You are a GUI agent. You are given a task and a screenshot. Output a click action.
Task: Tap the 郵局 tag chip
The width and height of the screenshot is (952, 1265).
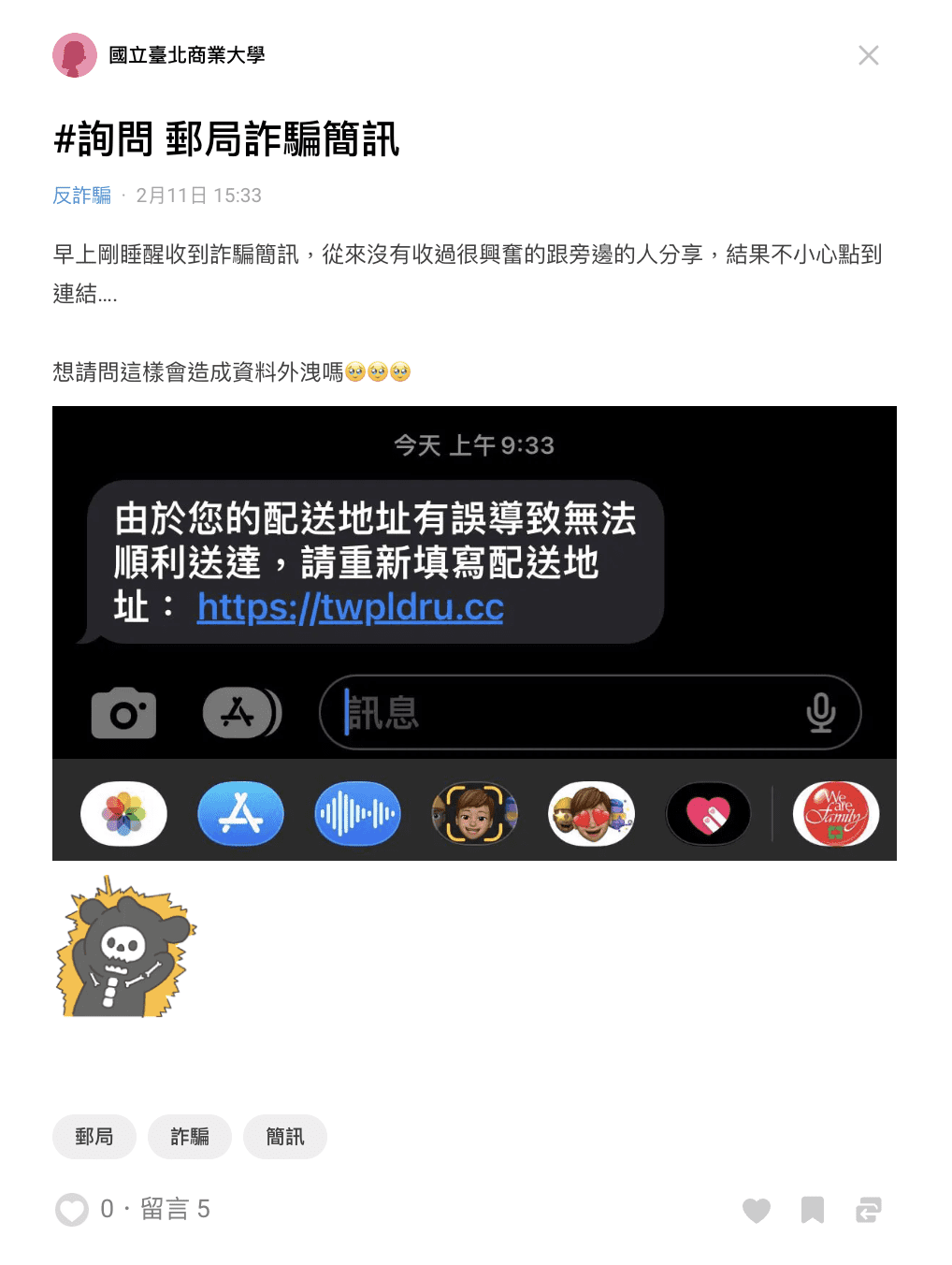[94, 1137]
